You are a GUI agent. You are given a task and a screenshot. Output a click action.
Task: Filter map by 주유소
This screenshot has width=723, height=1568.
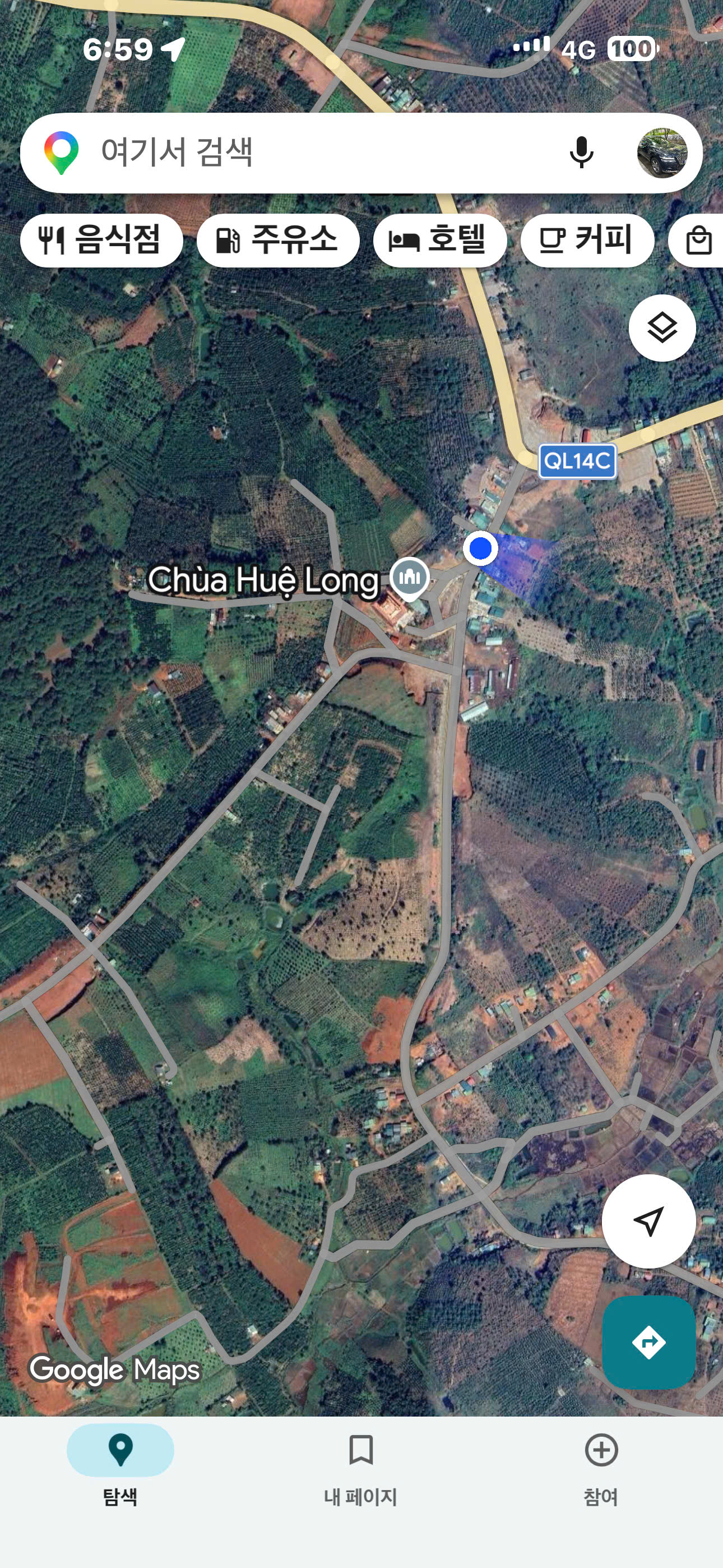click(277, 240)
